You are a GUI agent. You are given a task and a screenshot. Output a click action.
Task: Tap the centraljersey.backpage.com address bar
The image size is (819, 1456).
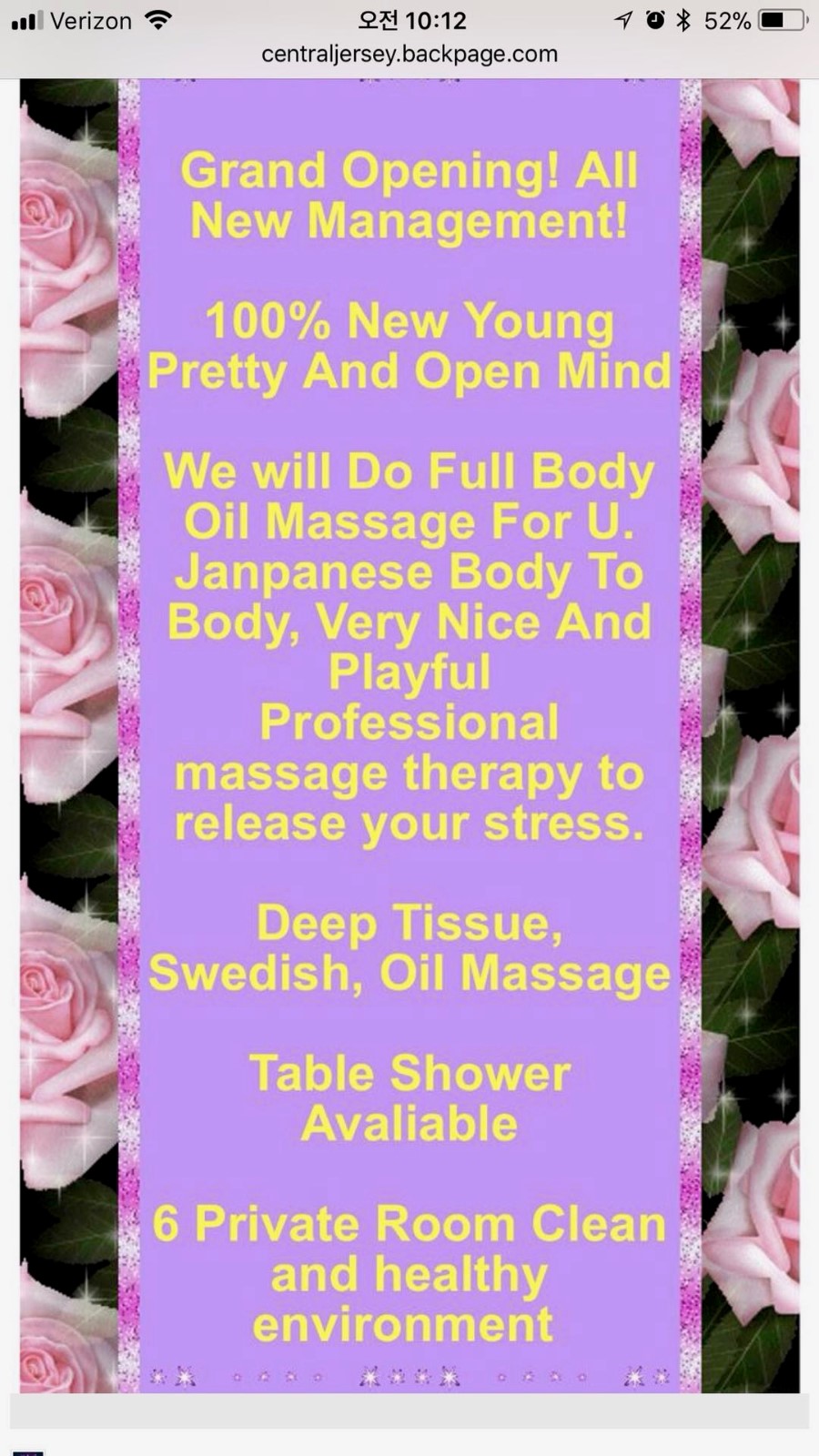[409, 54]
